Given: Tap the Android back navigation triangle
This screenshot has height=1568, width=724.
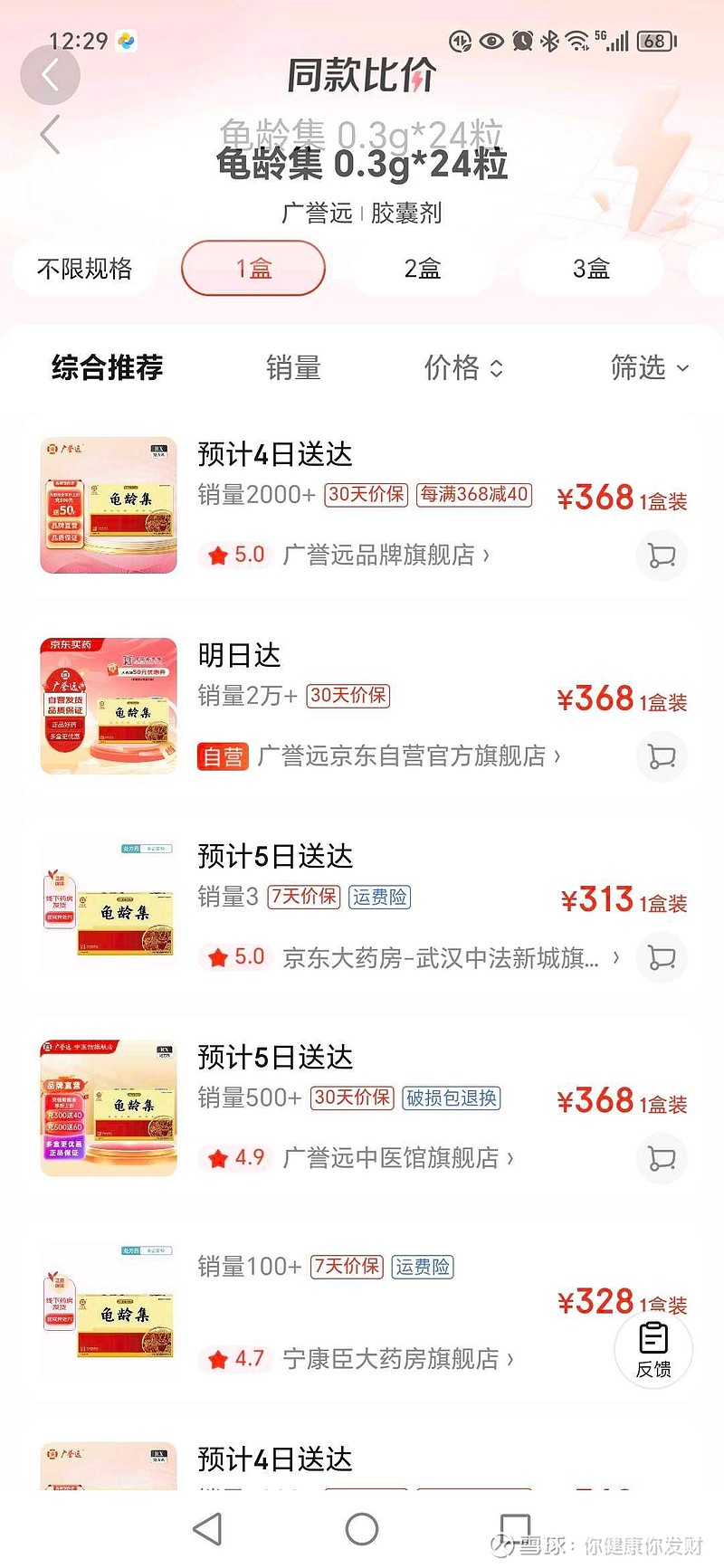Looking at the screenshot, I should click(x=208, y=1527).
